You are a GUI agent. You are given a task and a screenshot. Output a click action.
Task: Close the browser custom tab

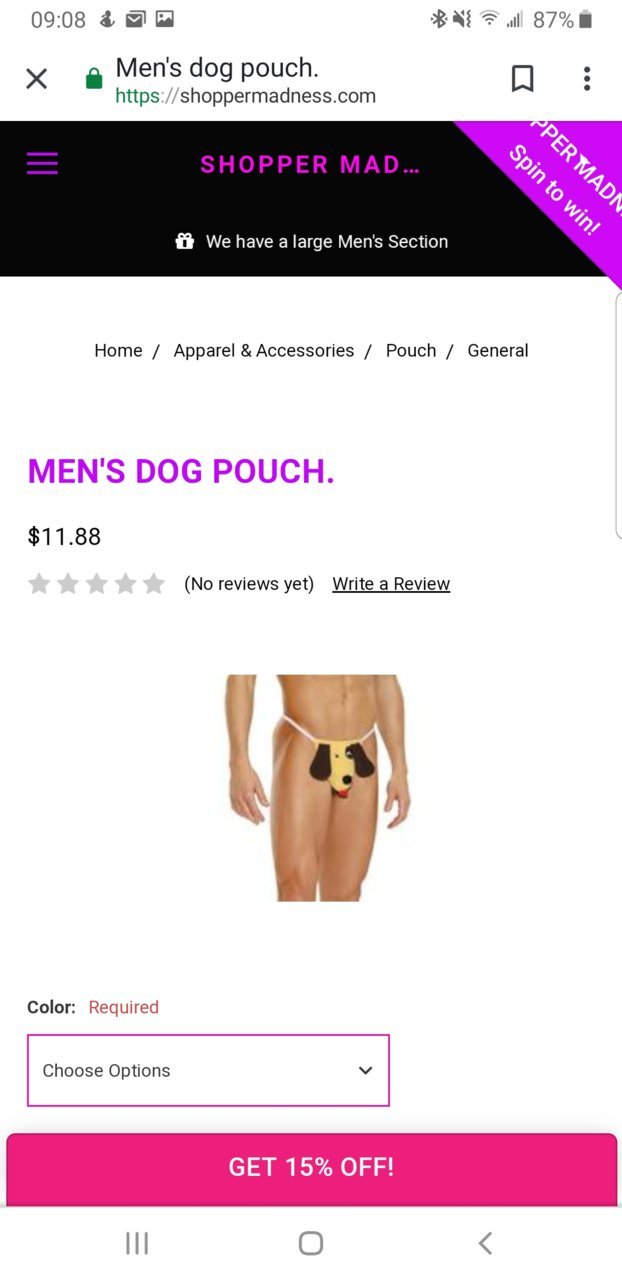[36, 79]
